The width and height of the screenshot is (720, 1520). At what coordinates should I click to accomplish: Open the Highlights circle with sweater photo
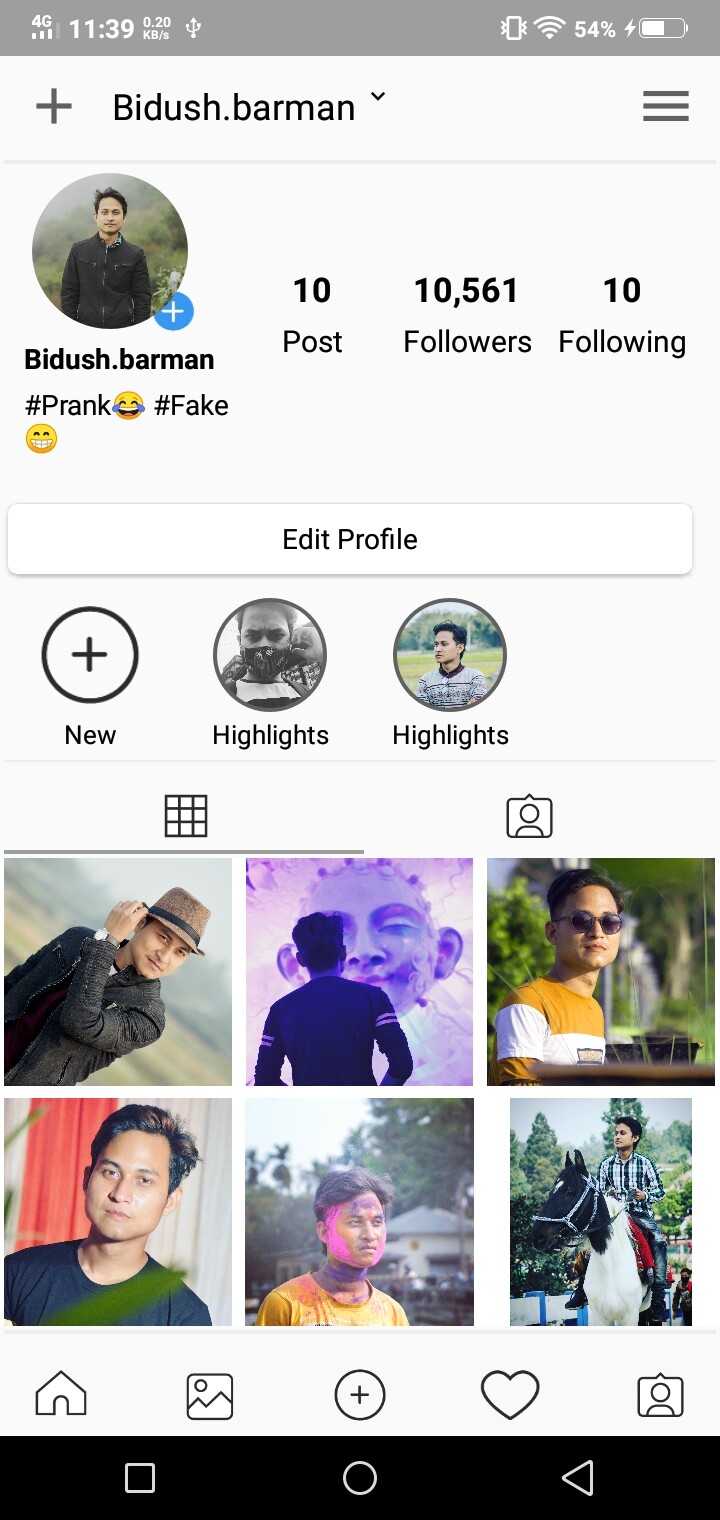pyautogui.click(x=450, y=655)
